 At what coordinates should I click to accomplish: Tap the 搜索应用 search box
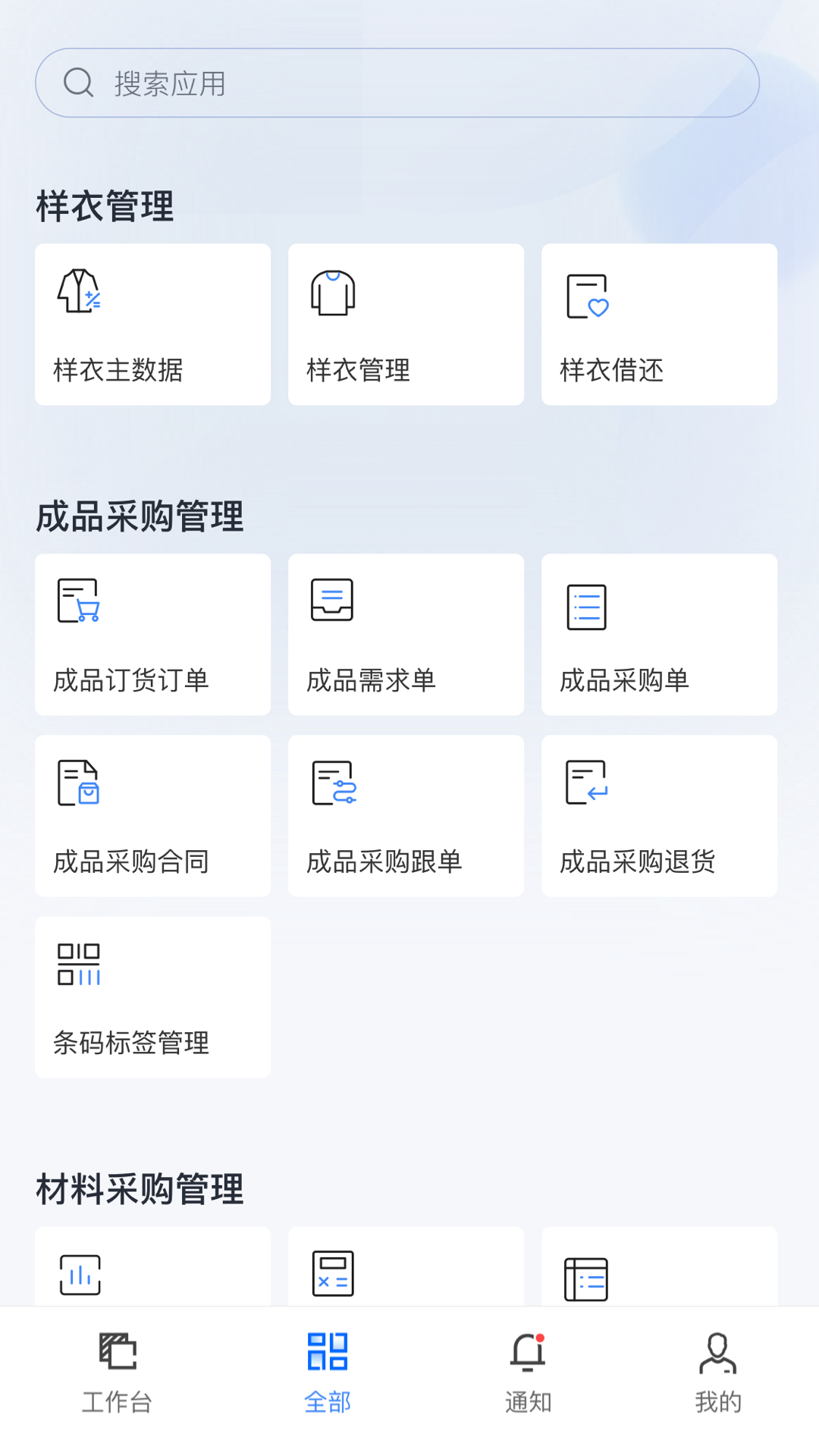point(397,83)
